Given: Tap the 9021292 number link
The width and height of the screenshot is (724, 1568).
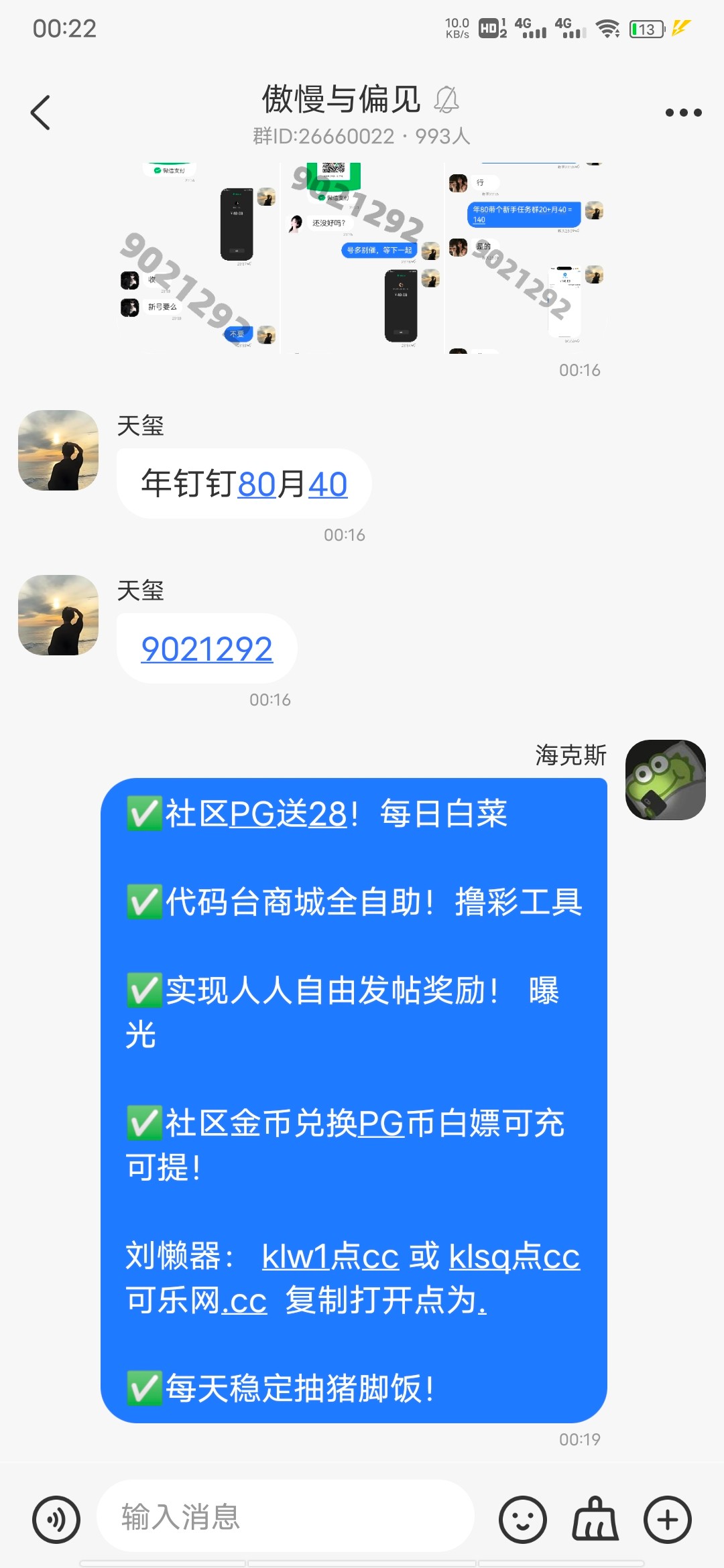Looking at the screenshot, I should (206, 649).
